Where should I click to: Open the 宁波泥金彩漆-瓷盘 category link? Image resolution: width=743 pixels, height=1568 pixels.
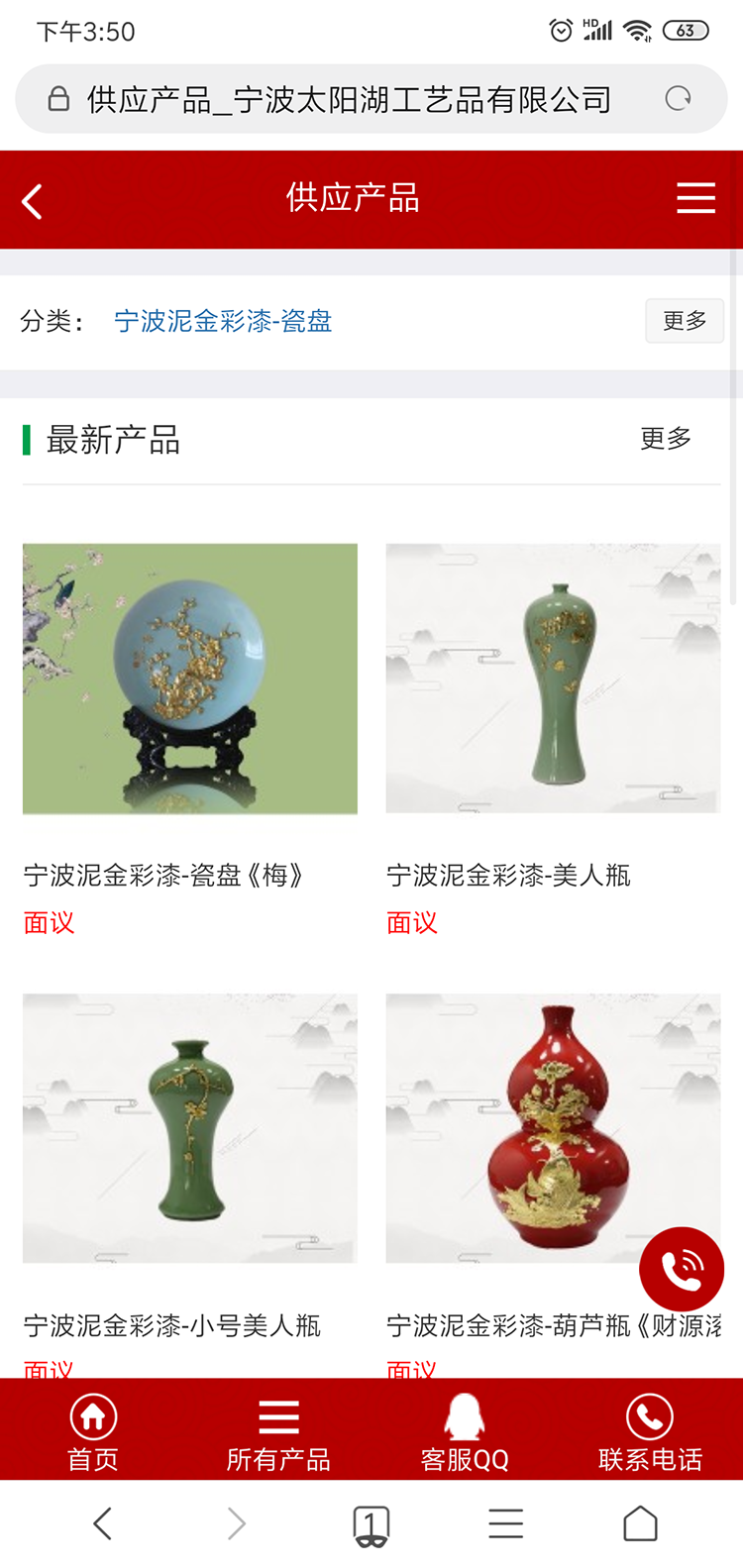point(223,321)
